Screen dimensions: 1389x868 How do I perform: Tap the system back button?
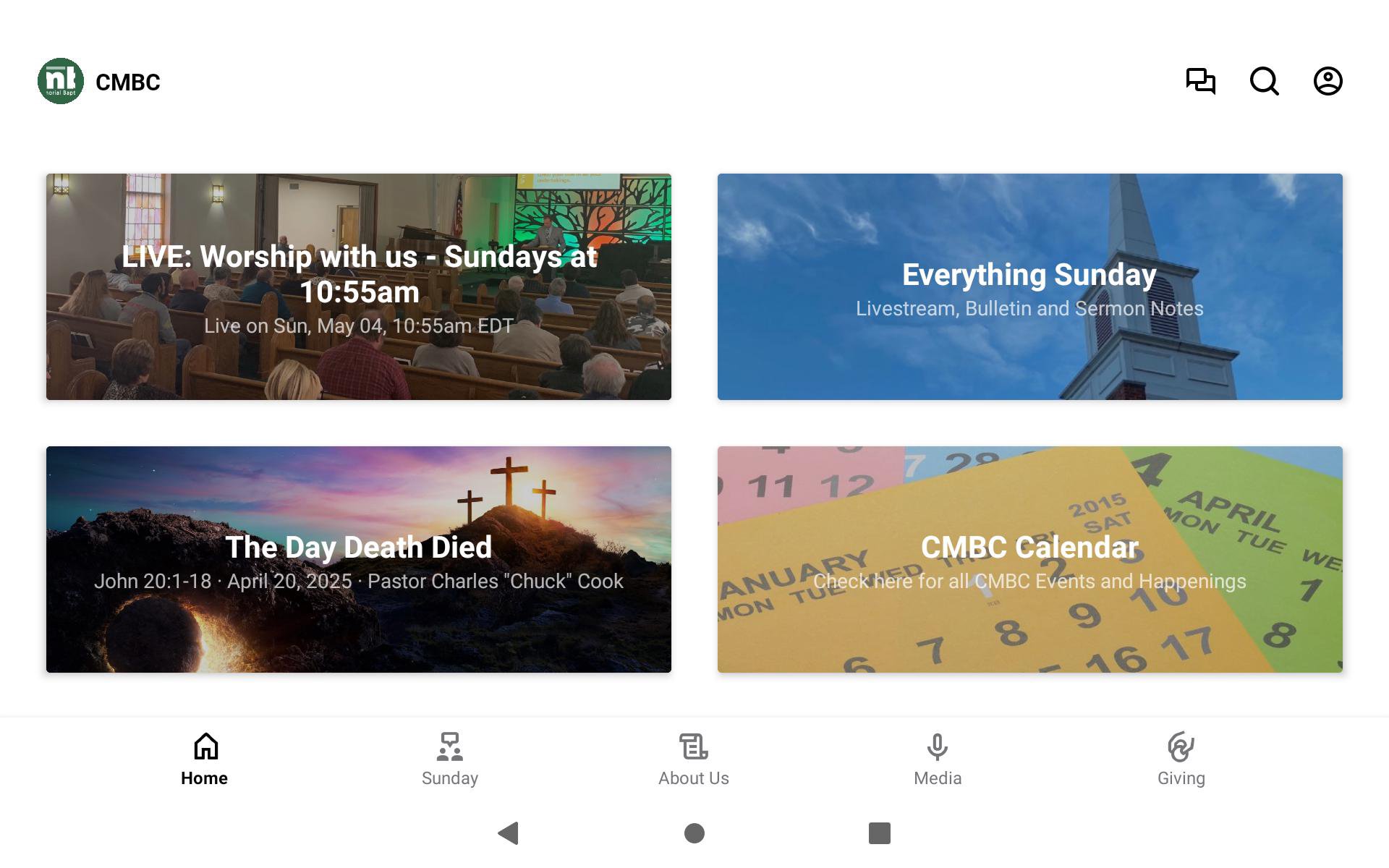(x=509, y=833)
